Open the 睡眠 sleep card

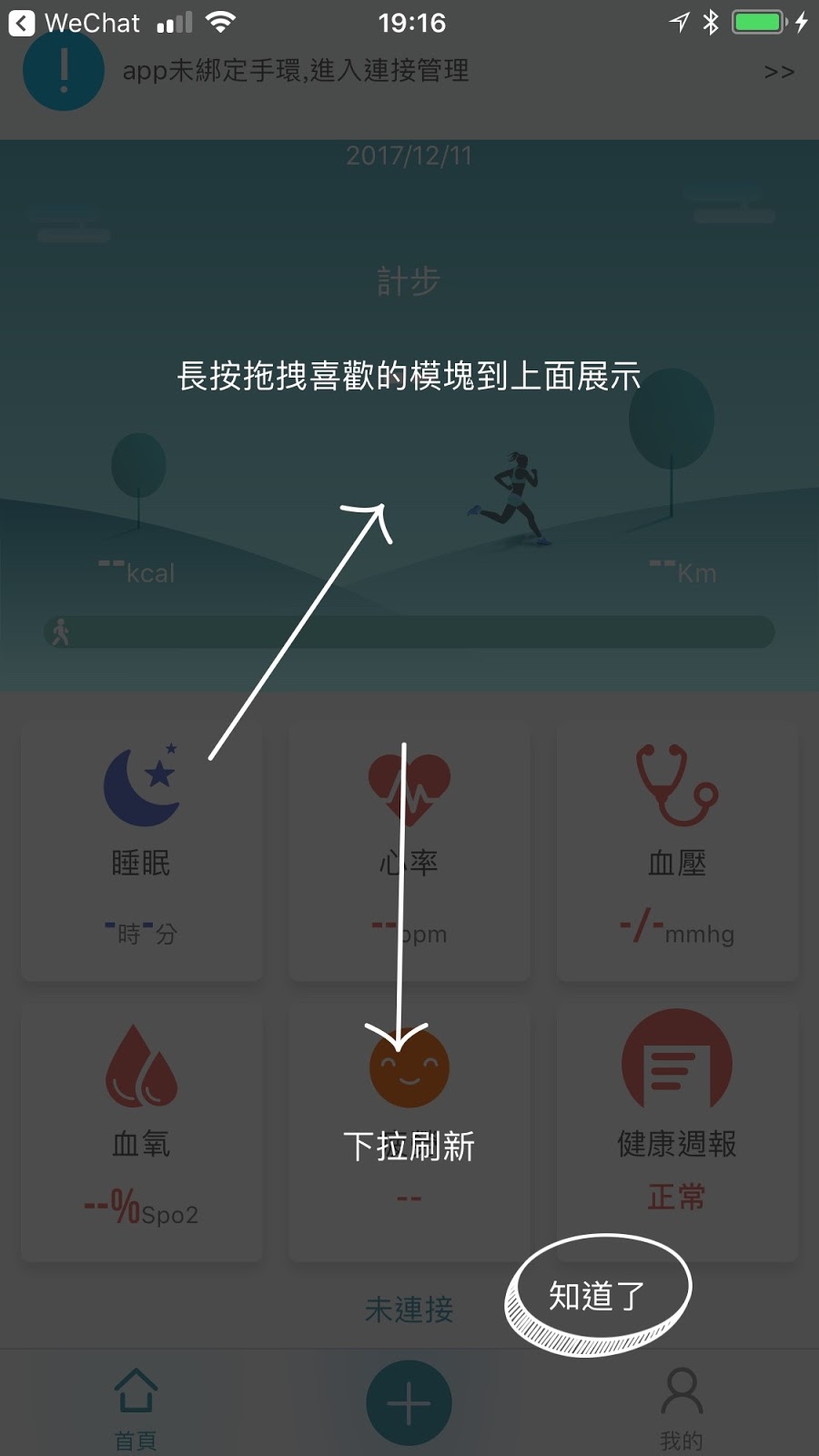coord(141,851)
